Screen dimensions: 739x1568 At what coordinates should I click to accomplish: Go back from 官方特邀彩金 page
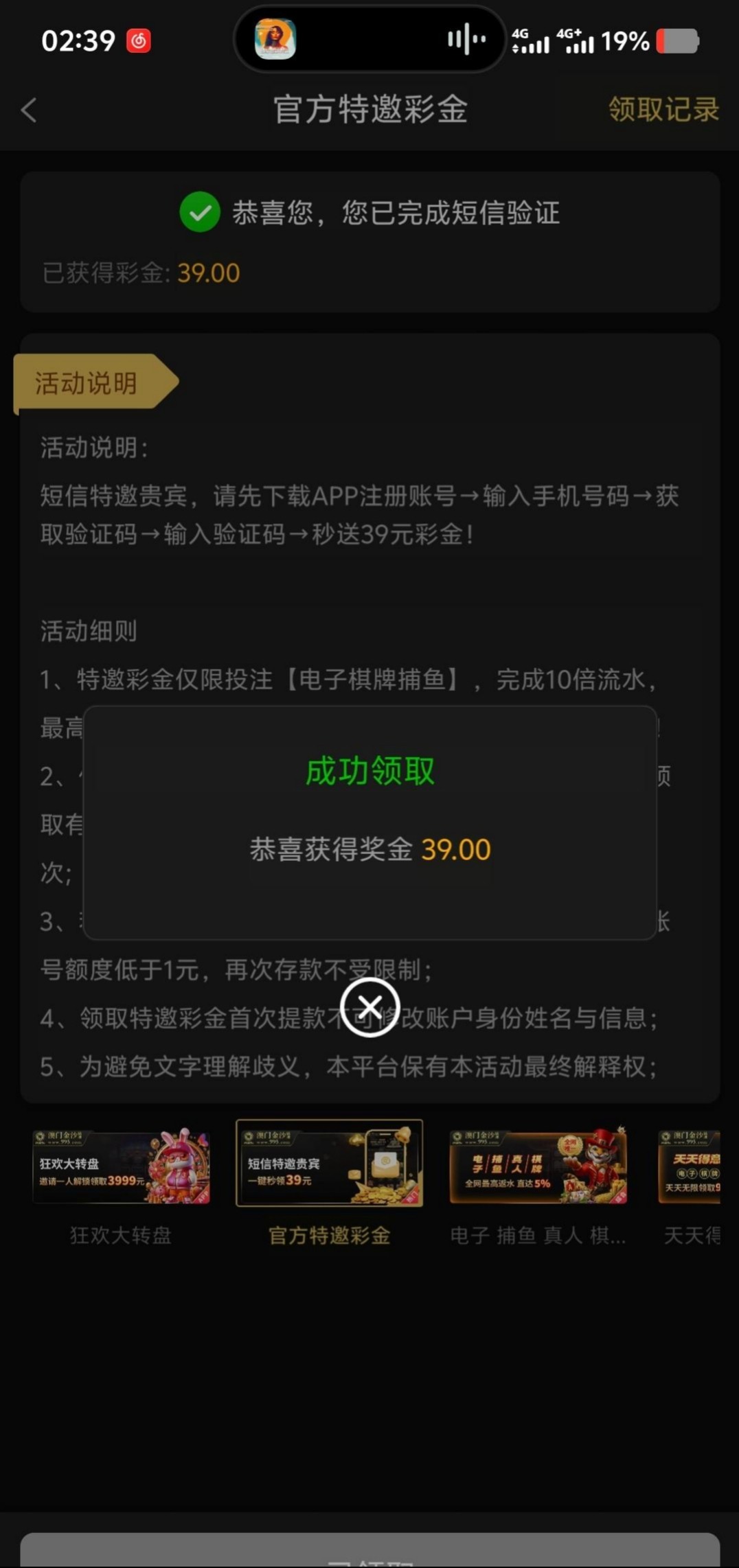coord(29,110)
